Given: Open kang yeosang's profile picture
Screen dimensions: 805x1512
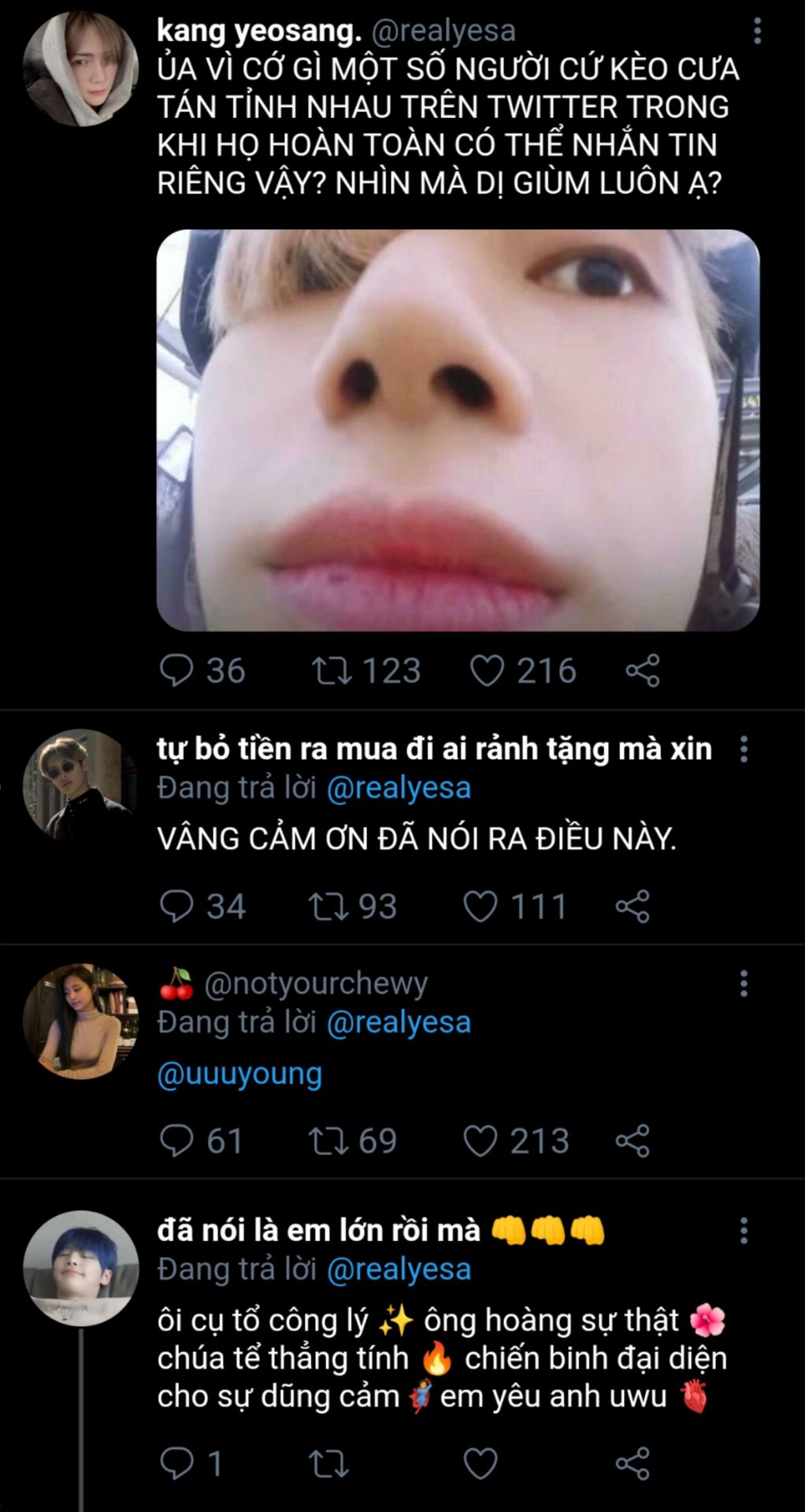Looking at the screenshot, I should pos(80,69).
